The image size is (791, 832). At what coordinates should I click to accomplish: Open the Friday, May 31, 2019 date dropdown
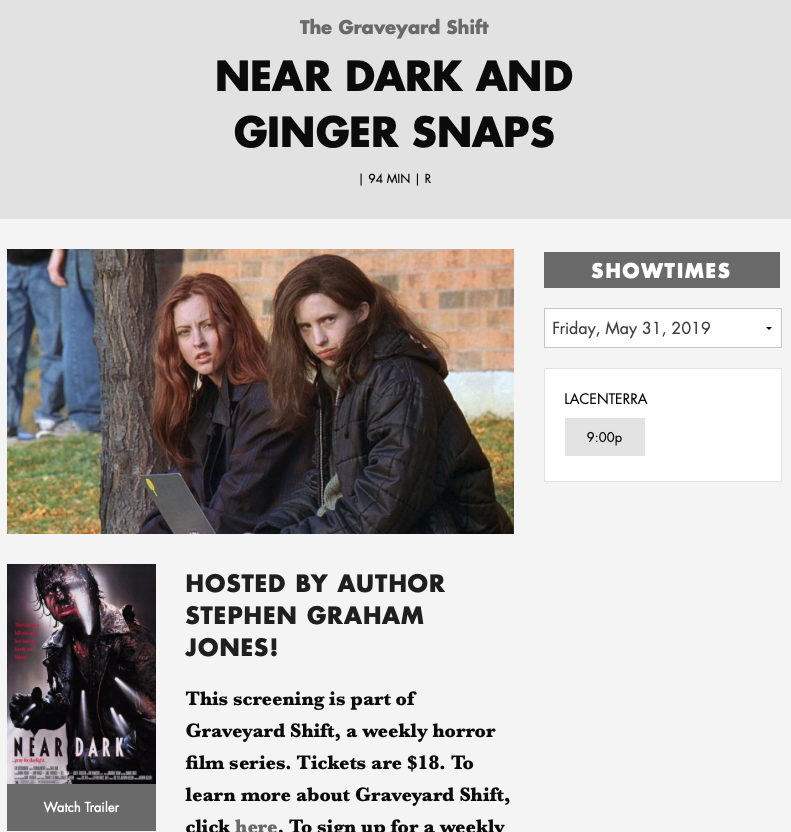662,328
